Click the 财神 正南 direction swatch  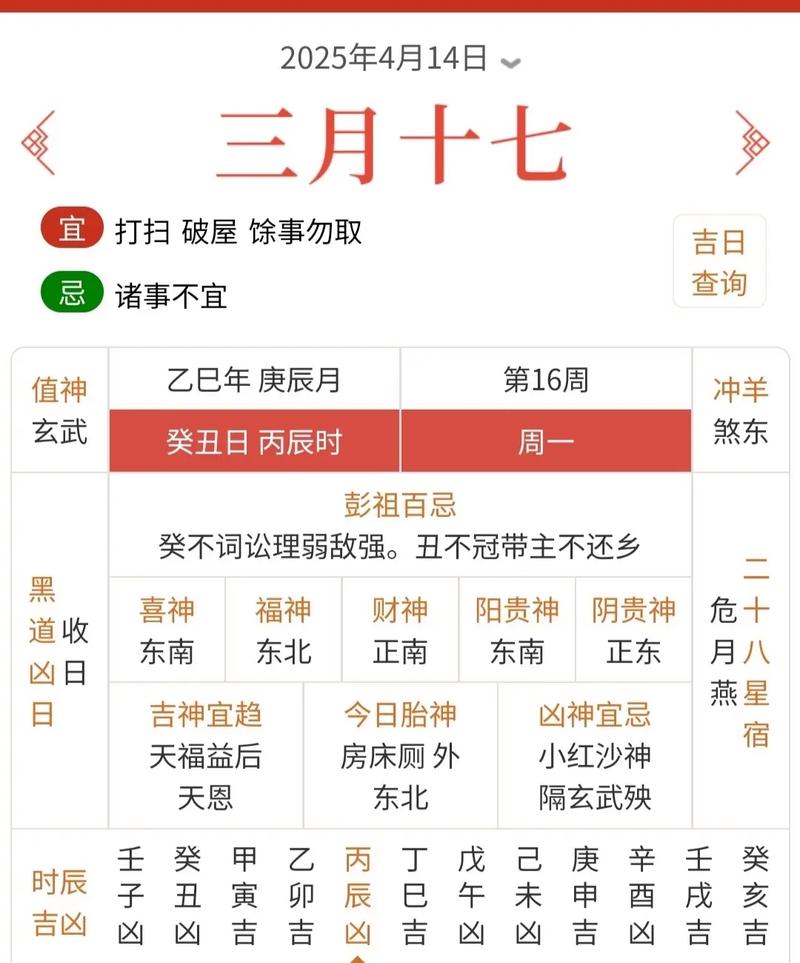point(400,629)
